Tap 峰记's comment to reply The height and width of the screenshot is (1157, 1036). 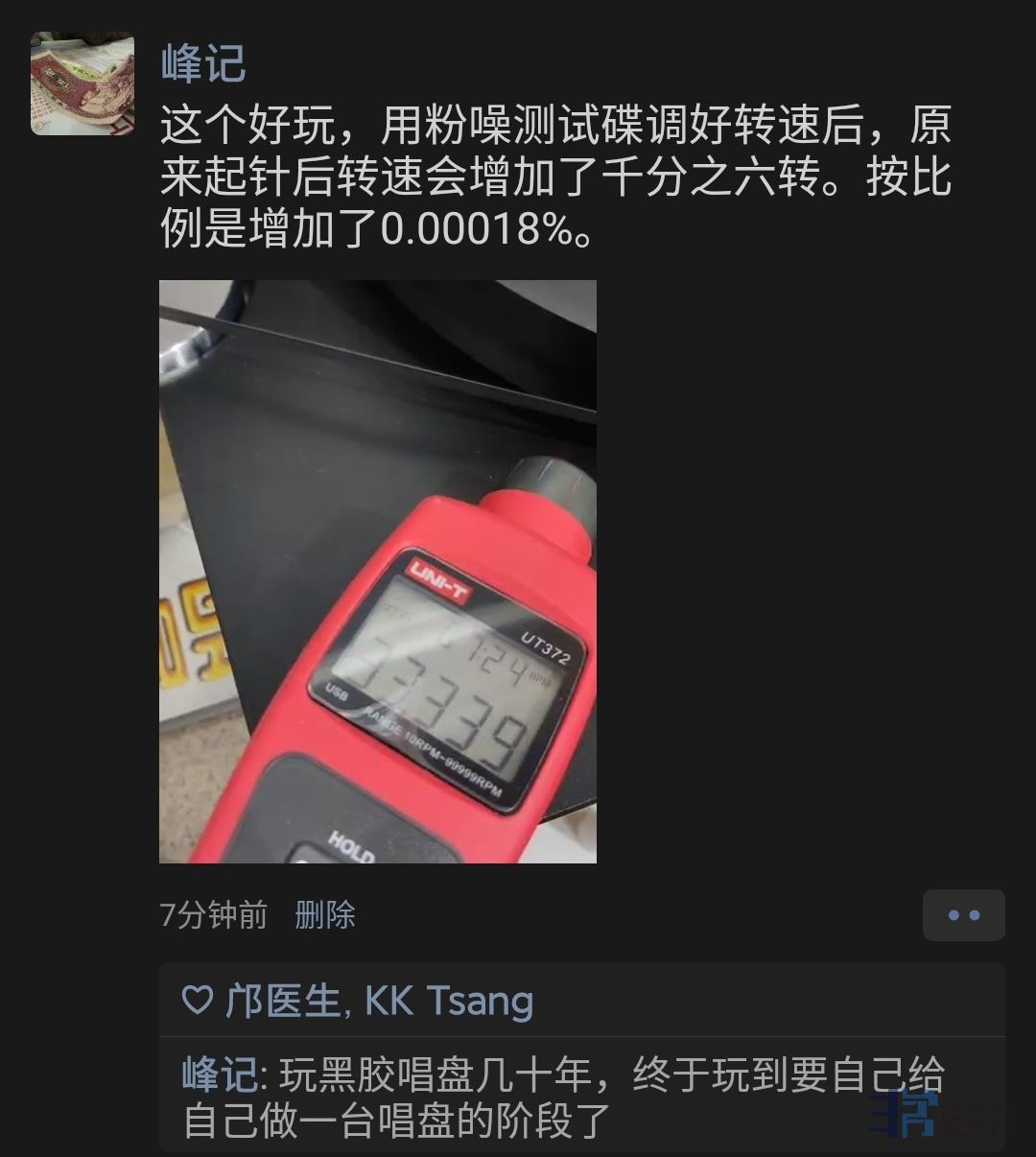point(576,1097)
